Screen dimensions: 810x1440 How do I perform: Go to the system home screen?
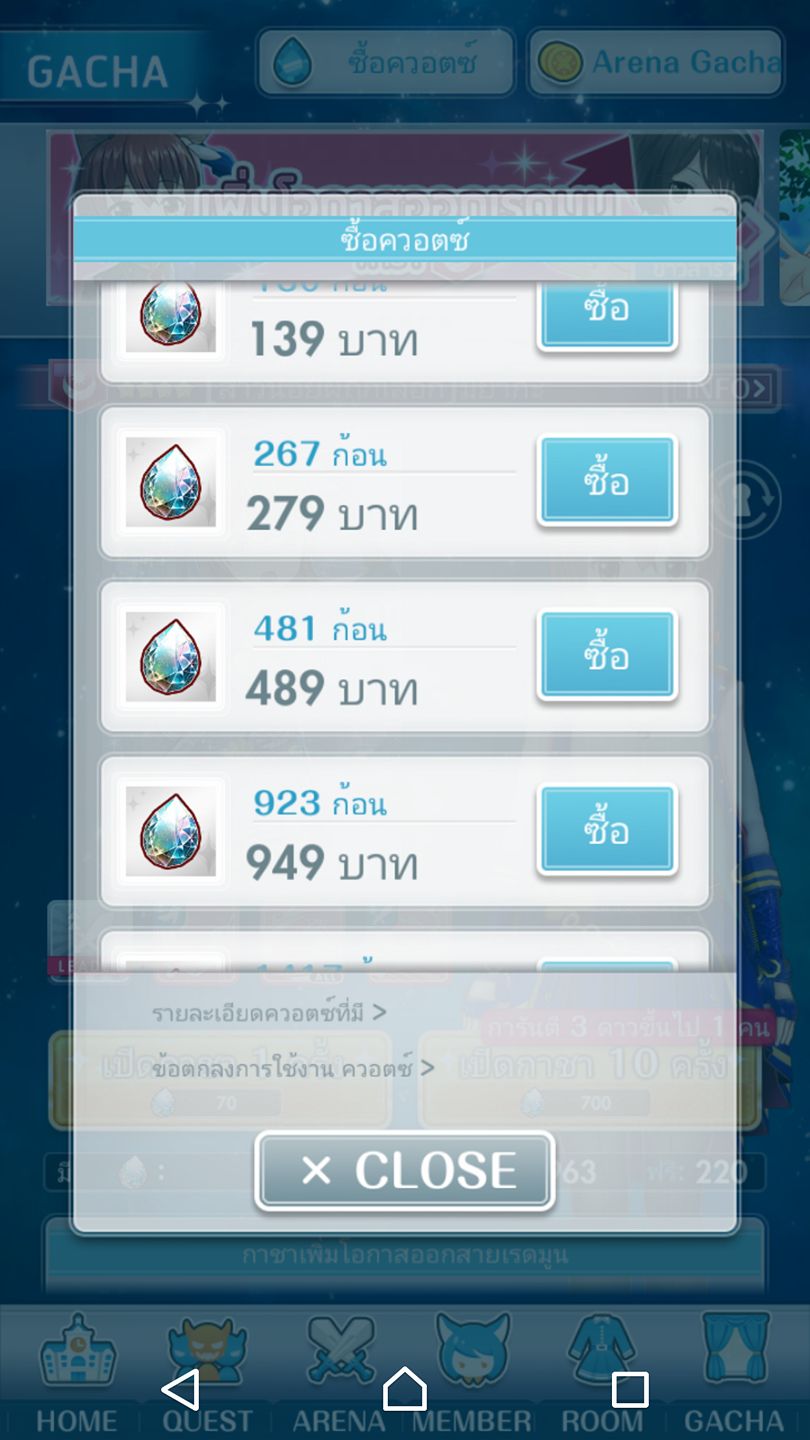click(x=405, y=1389)
